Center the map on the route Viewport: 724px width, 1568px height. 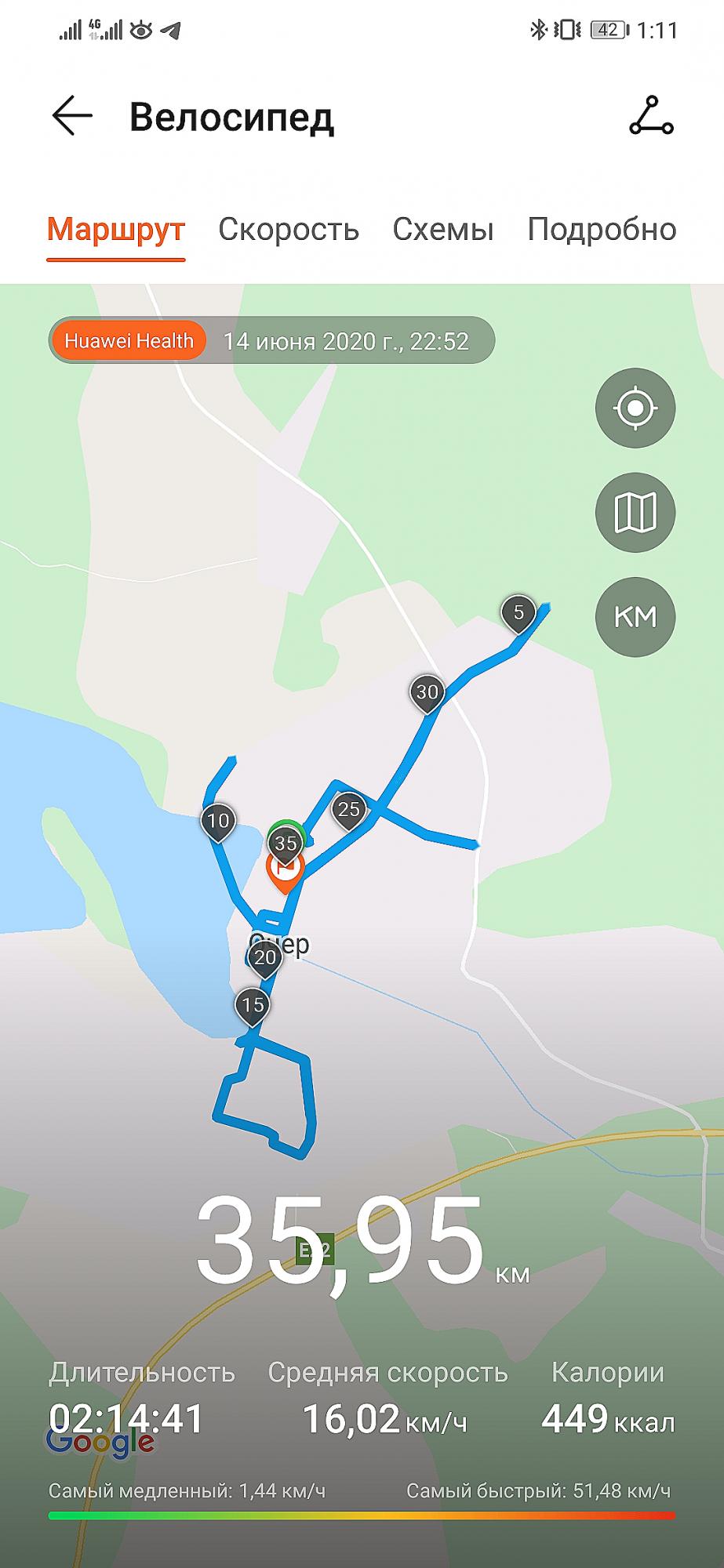(x=635, y=408)
